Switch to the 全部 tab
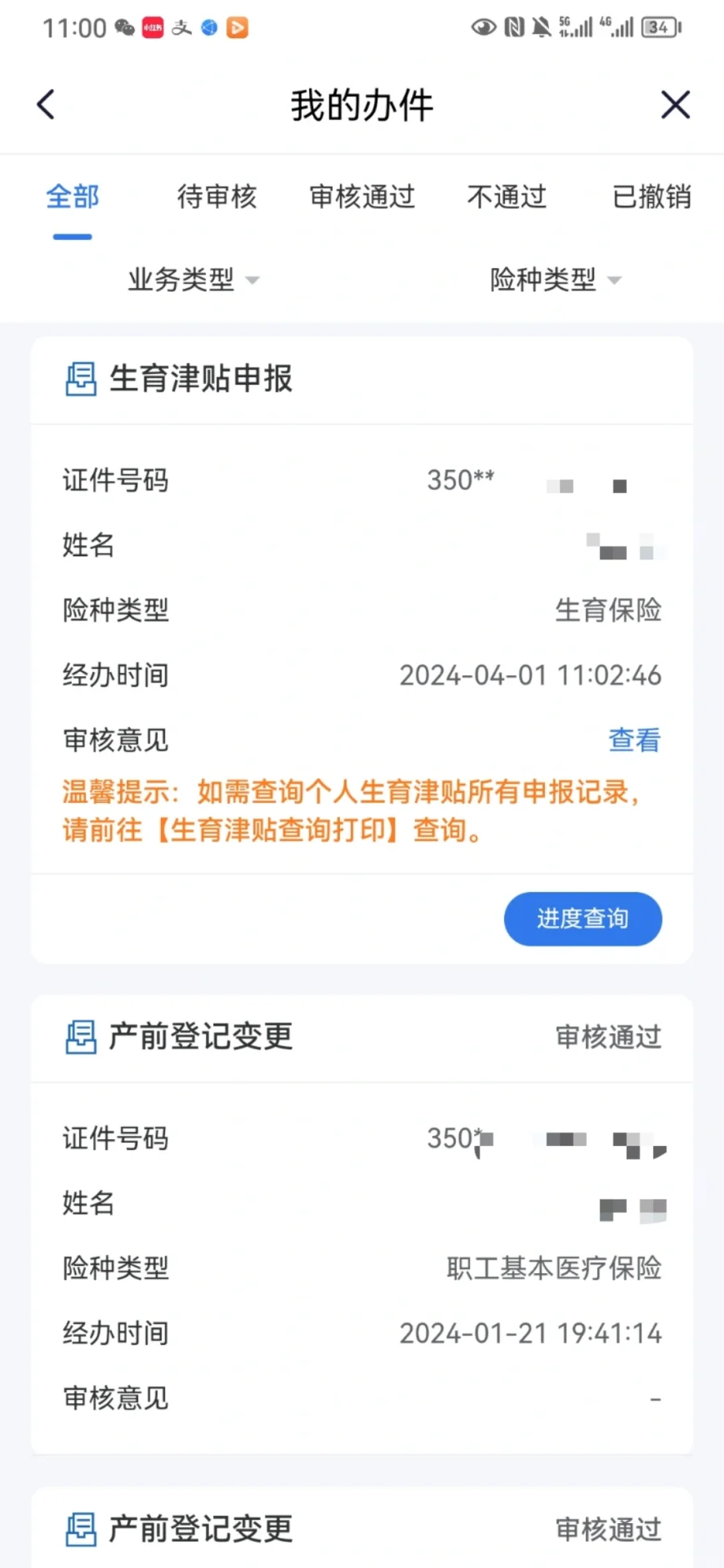 [73, 197]
